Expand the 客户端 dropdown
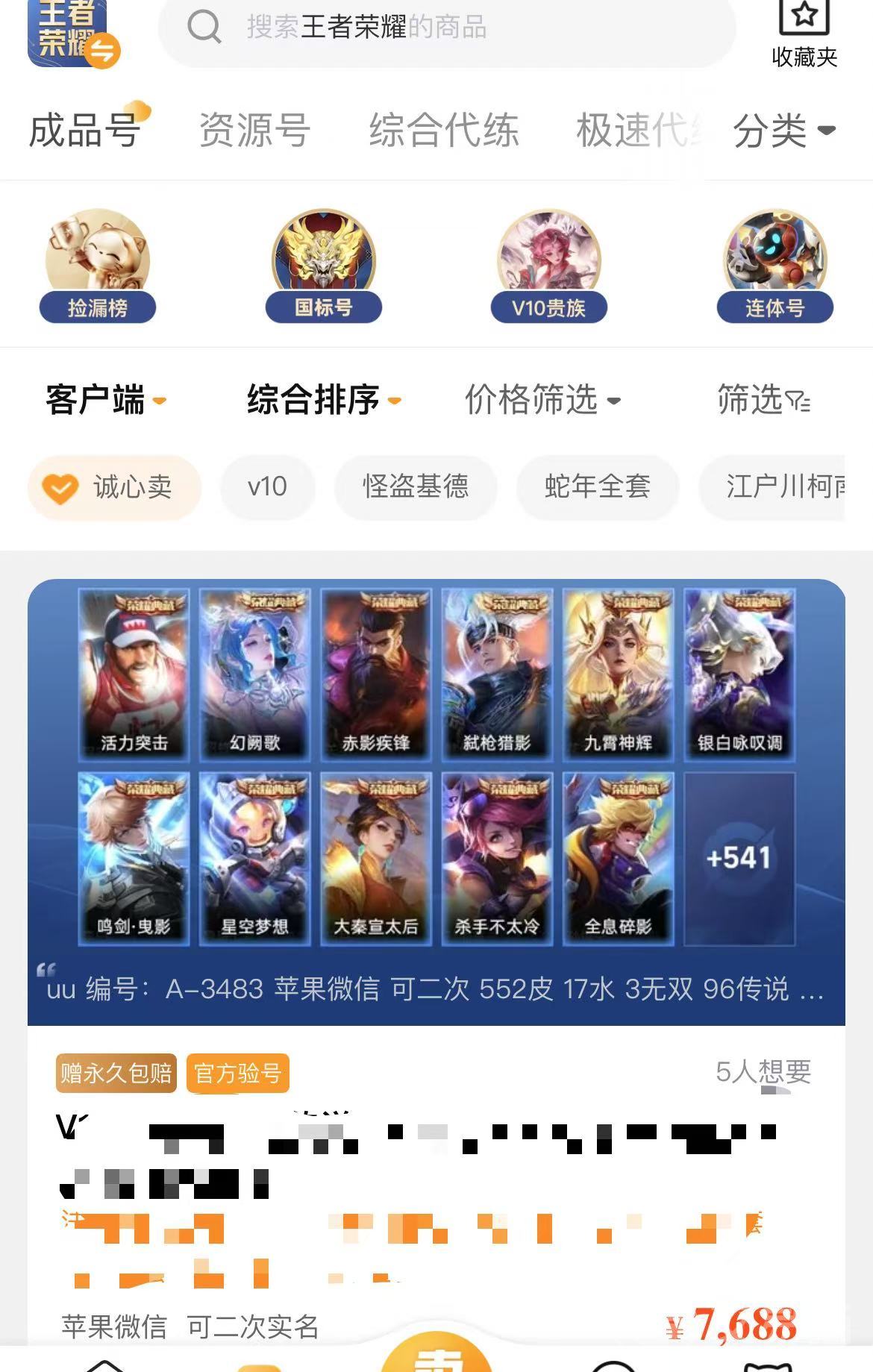 tap(105, 400)
